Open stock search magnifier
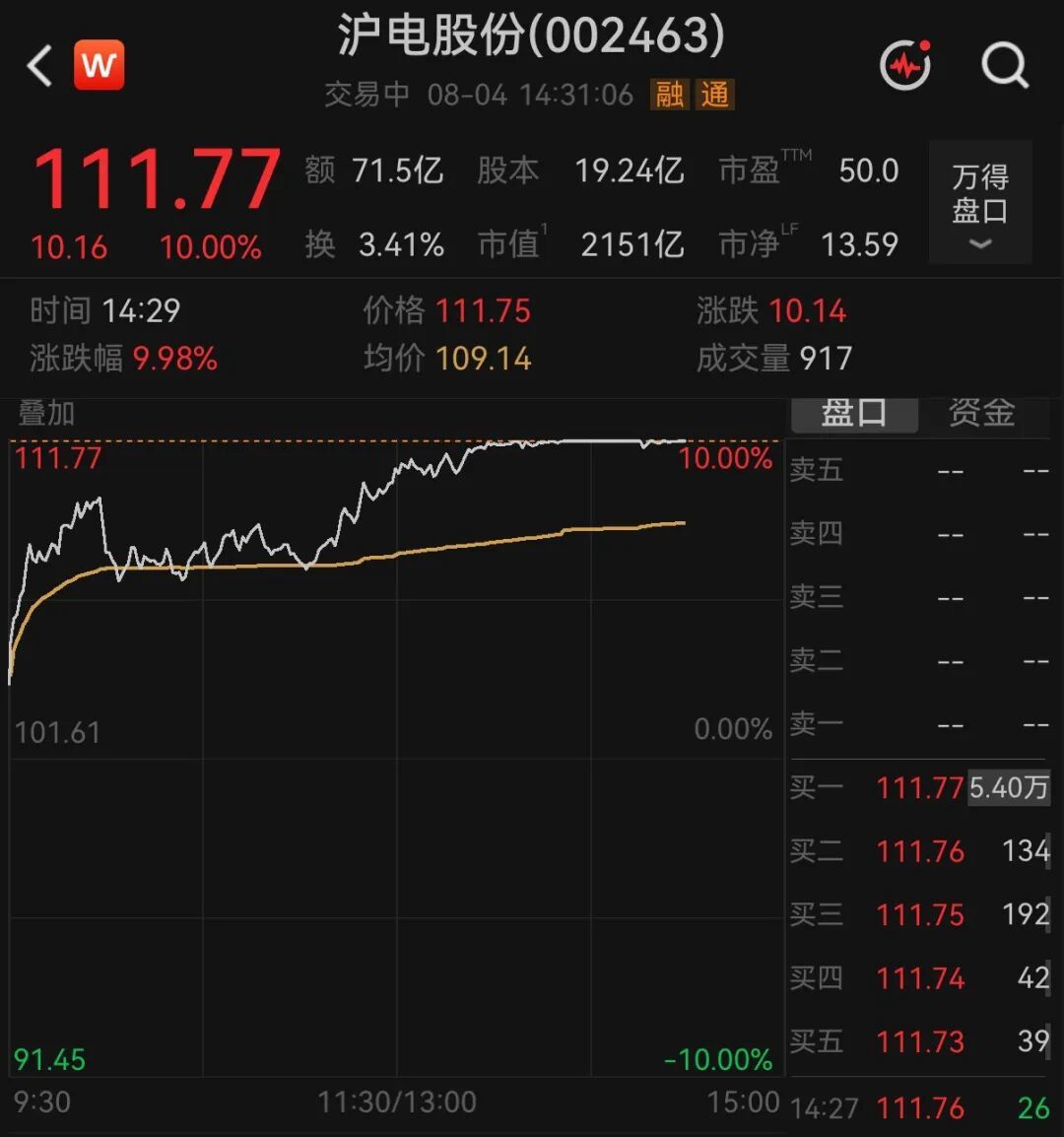The width and height of the screenshot is (1064, 1137). click(x=1005, y=66)
